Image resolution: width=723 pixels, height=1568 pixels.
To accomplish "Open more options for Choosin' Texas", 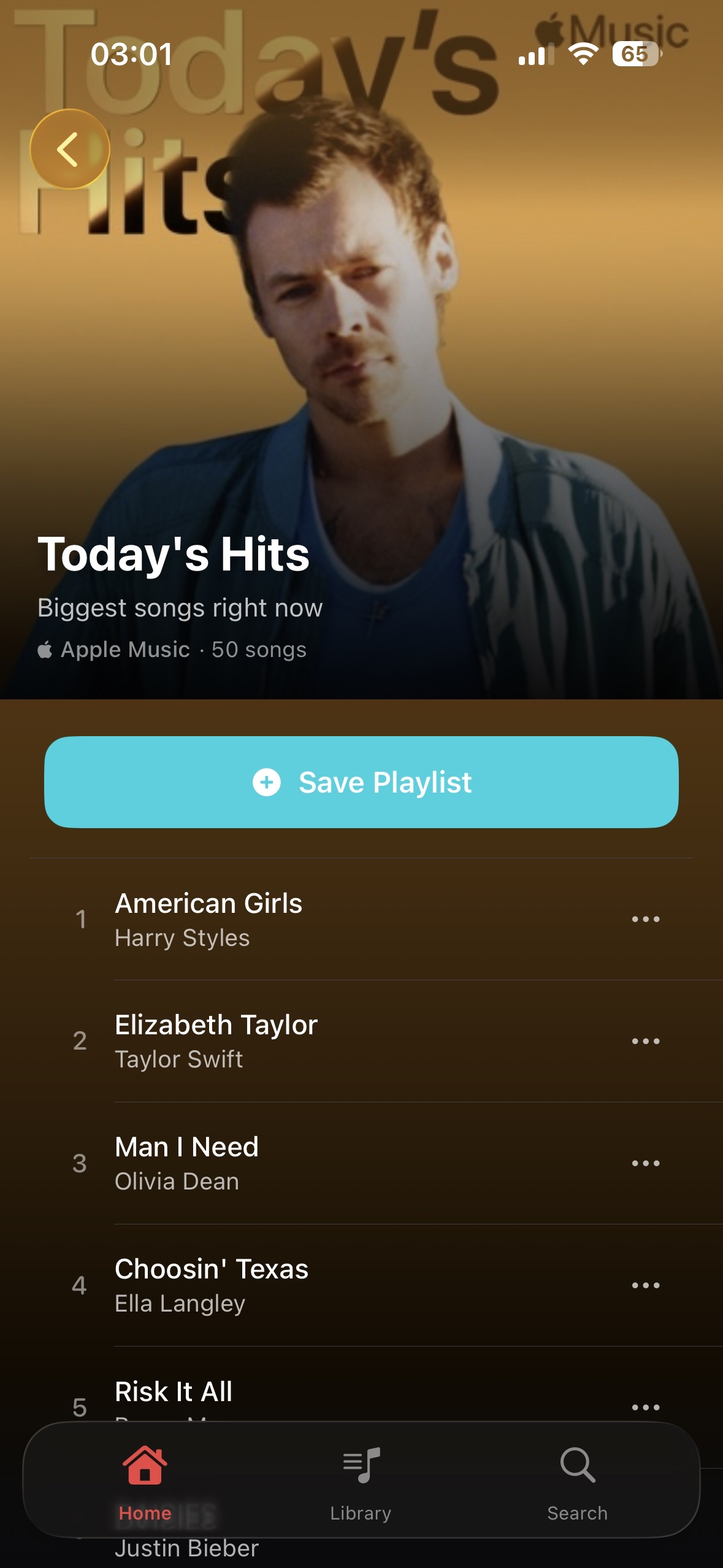I will 645,1285.
